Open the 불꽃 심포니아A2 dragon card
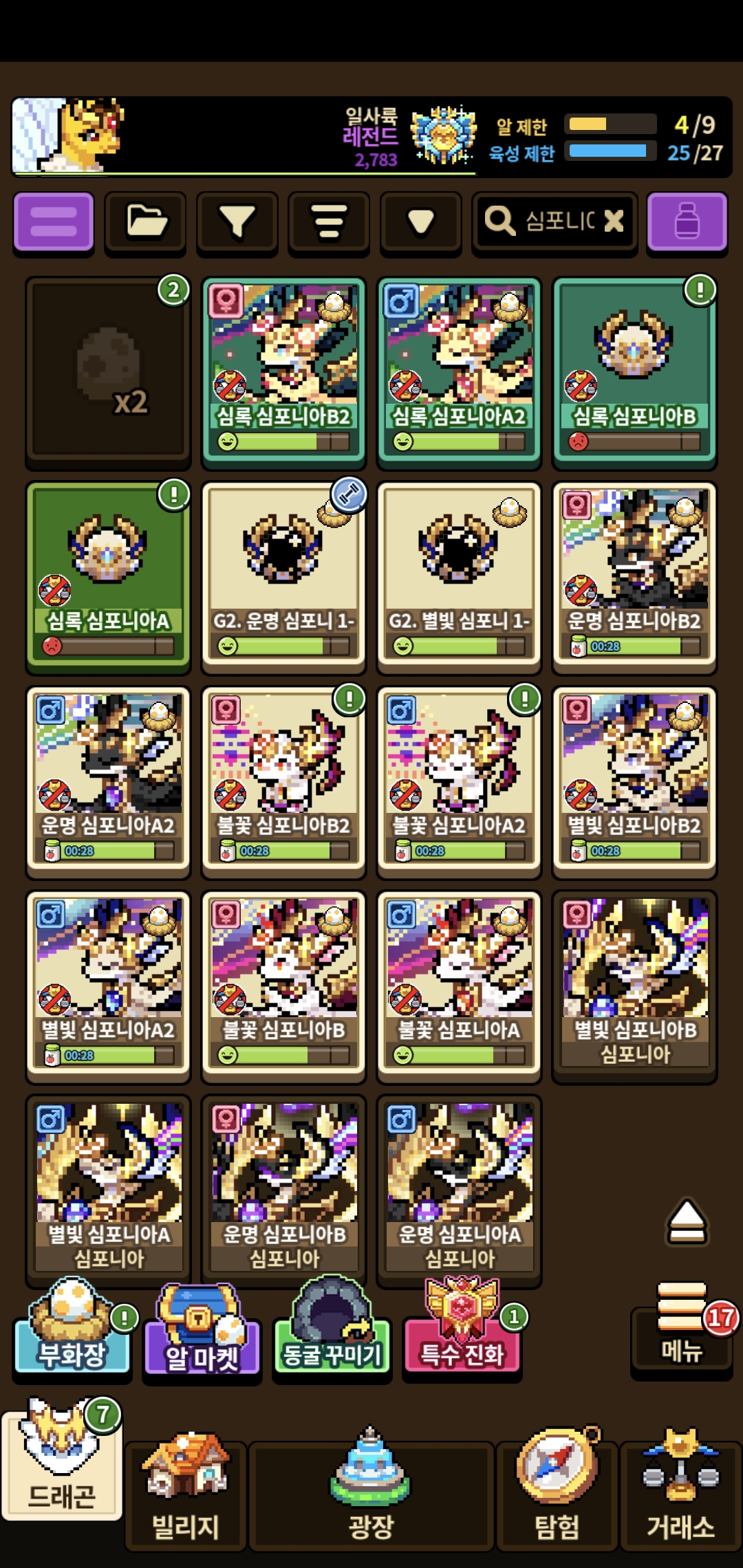Viewport: 743px width, 1568px height. coord(459,782)
